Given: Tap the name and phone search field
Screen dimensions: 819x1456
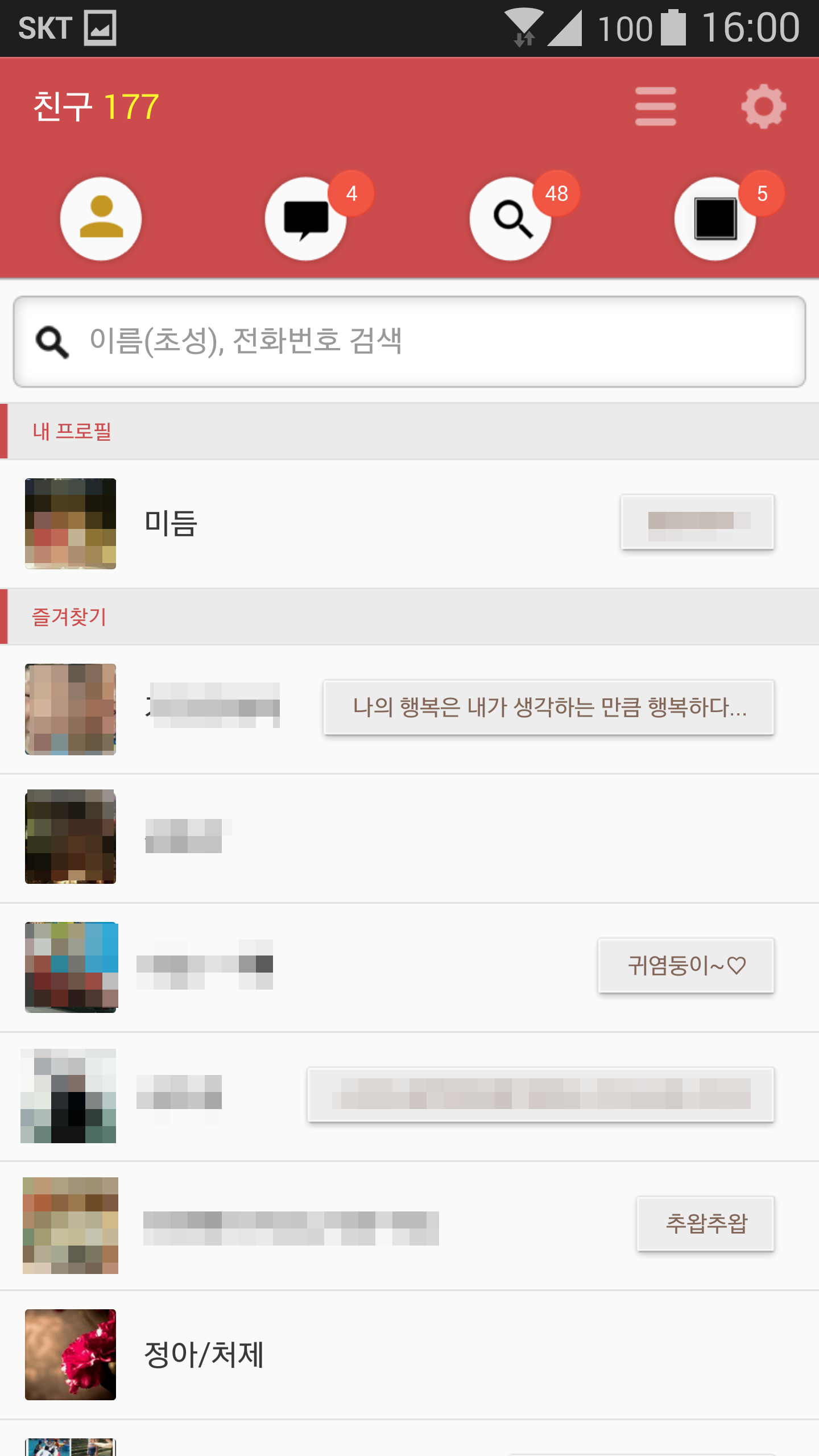Looking at the screenshot, I should click(409, 341).
